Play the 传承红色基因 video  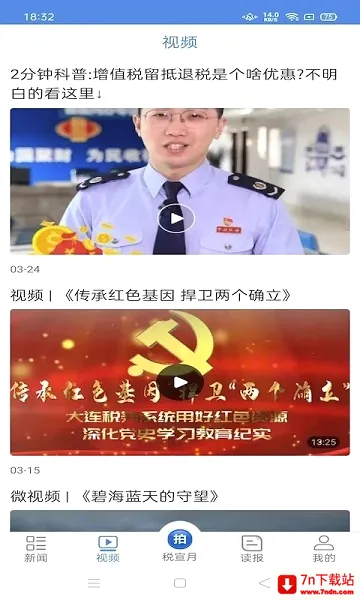click(179, 382)
